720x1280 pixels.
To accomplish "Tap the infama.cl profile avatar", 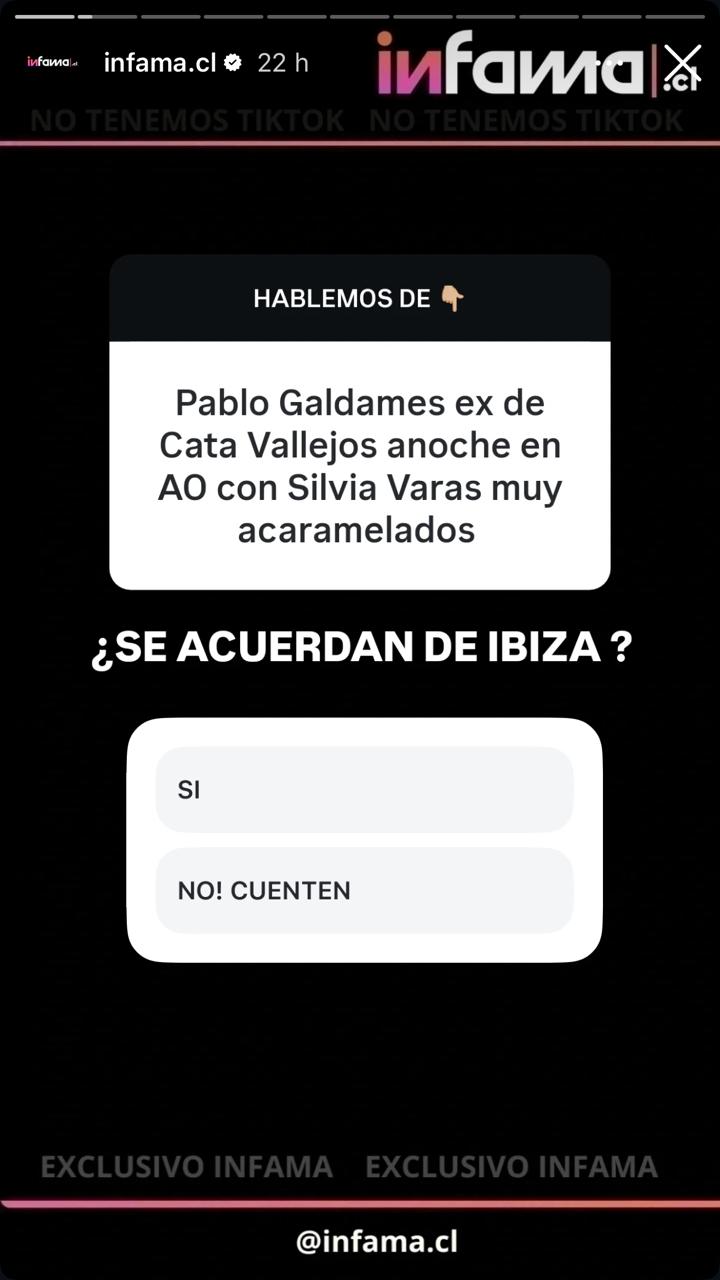I will 52,63.
